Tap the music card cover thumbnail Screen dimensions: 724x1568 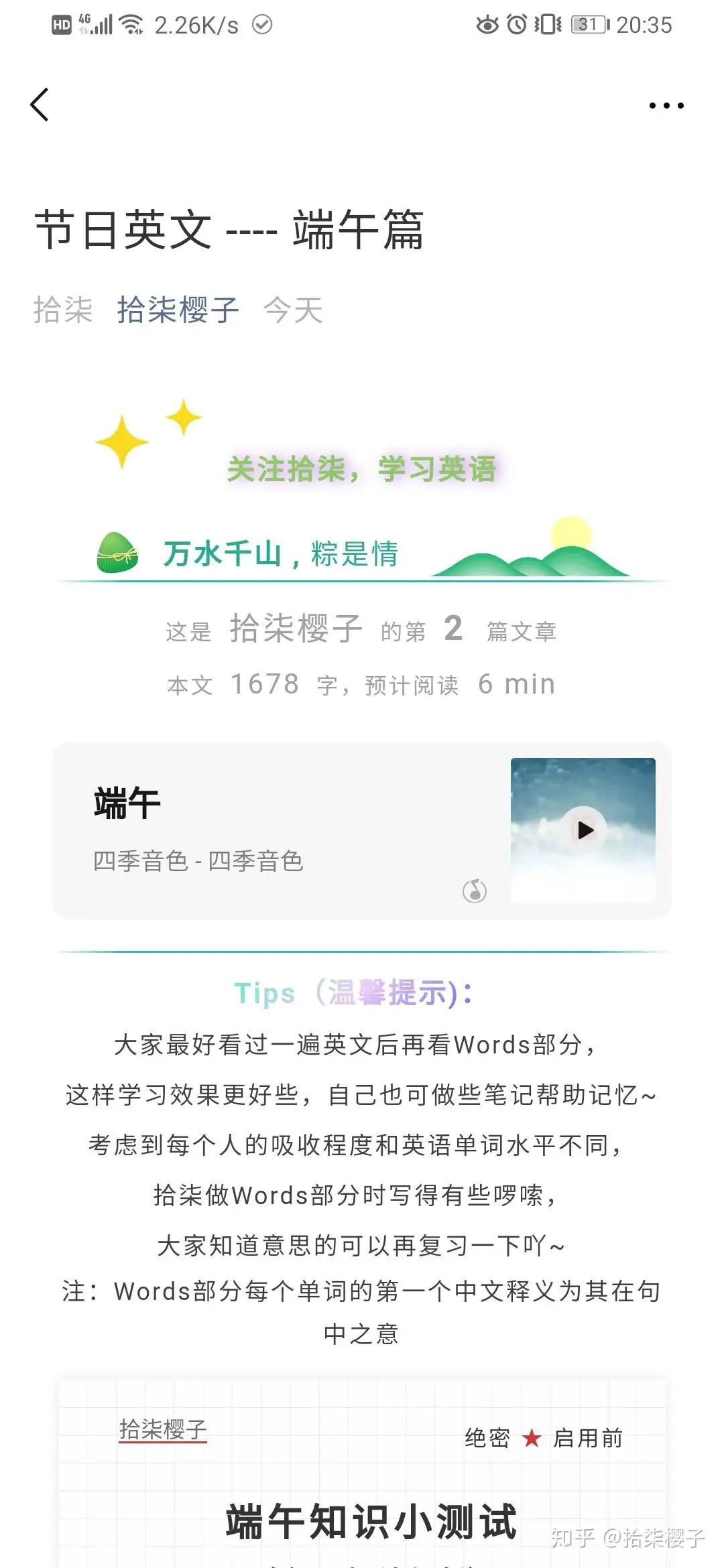[x=583, y=830]
